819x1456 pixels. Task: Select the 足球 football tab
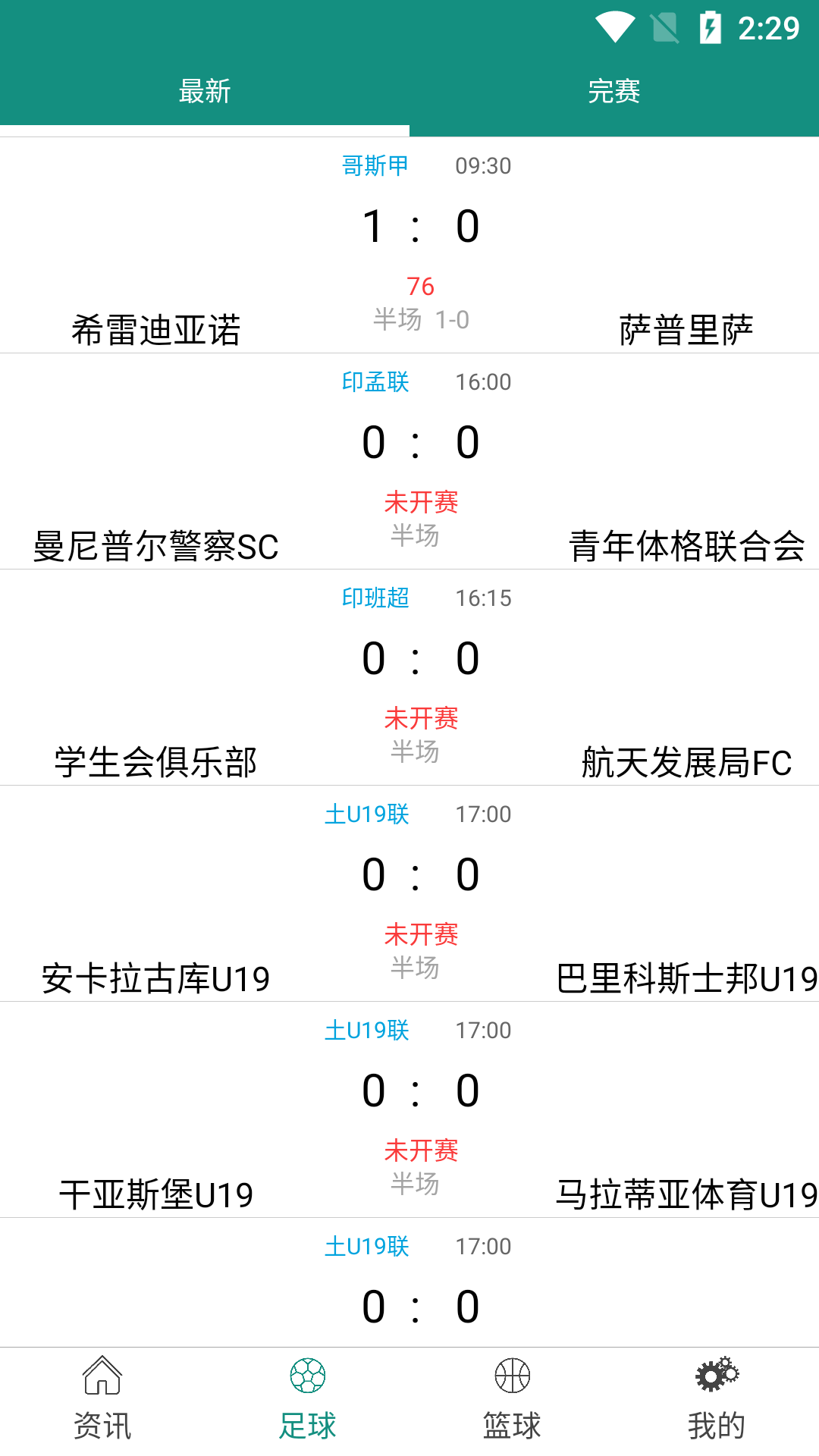(307, 1399)
